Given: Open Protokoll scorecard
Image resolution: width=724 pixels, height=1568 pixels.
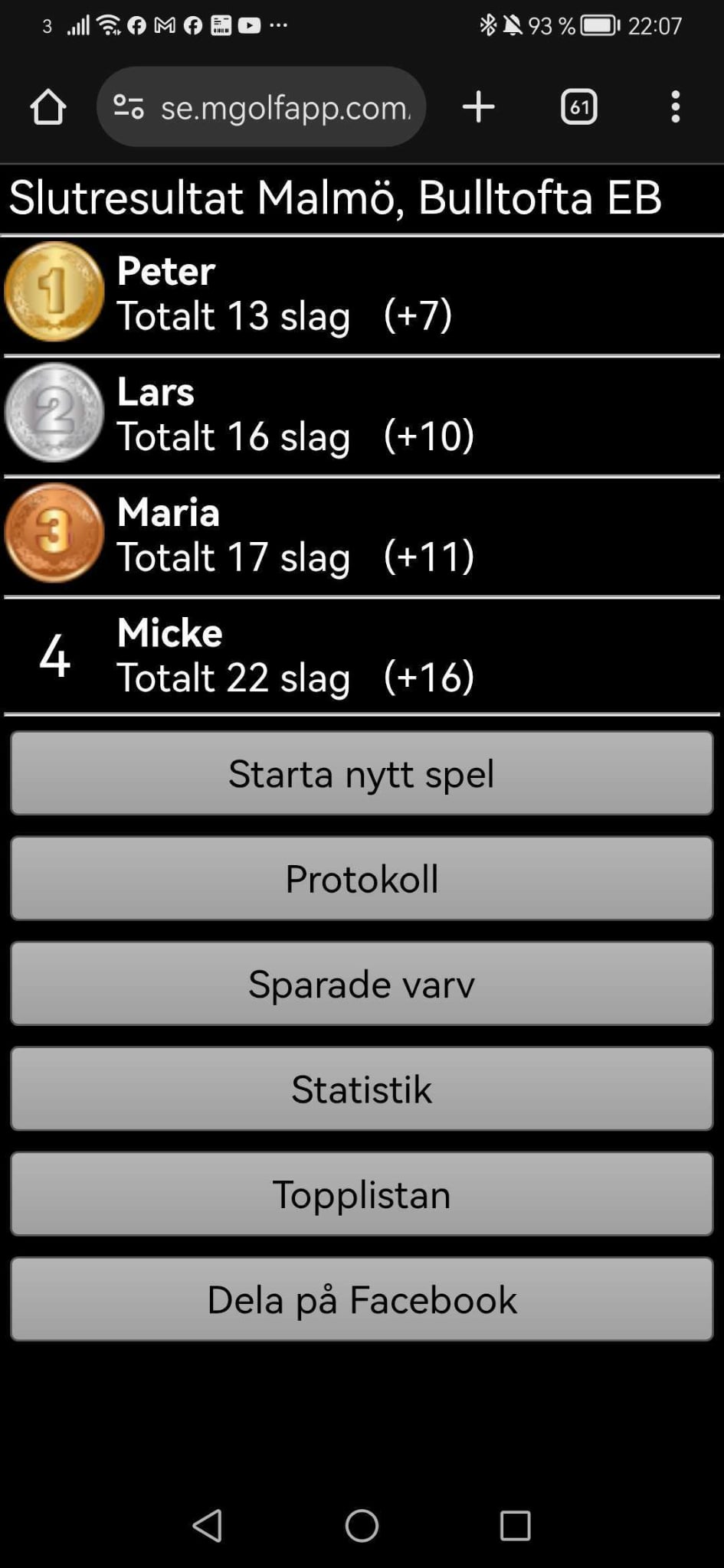Looking at the screenshot, I should click(362, 878).
